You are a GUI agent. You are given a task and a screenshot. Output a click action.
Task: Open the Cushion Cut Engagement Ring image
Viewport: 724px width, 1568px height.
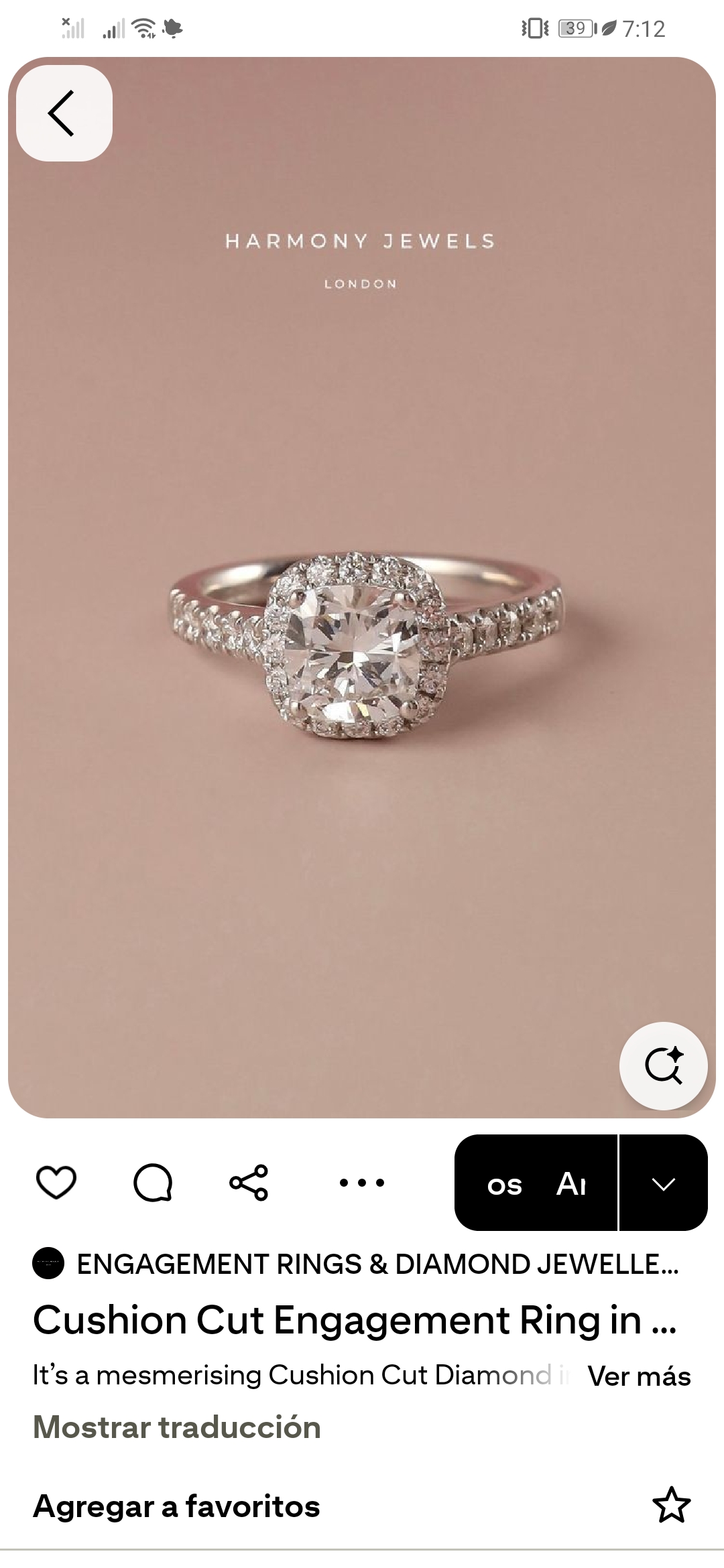point(362,643)
